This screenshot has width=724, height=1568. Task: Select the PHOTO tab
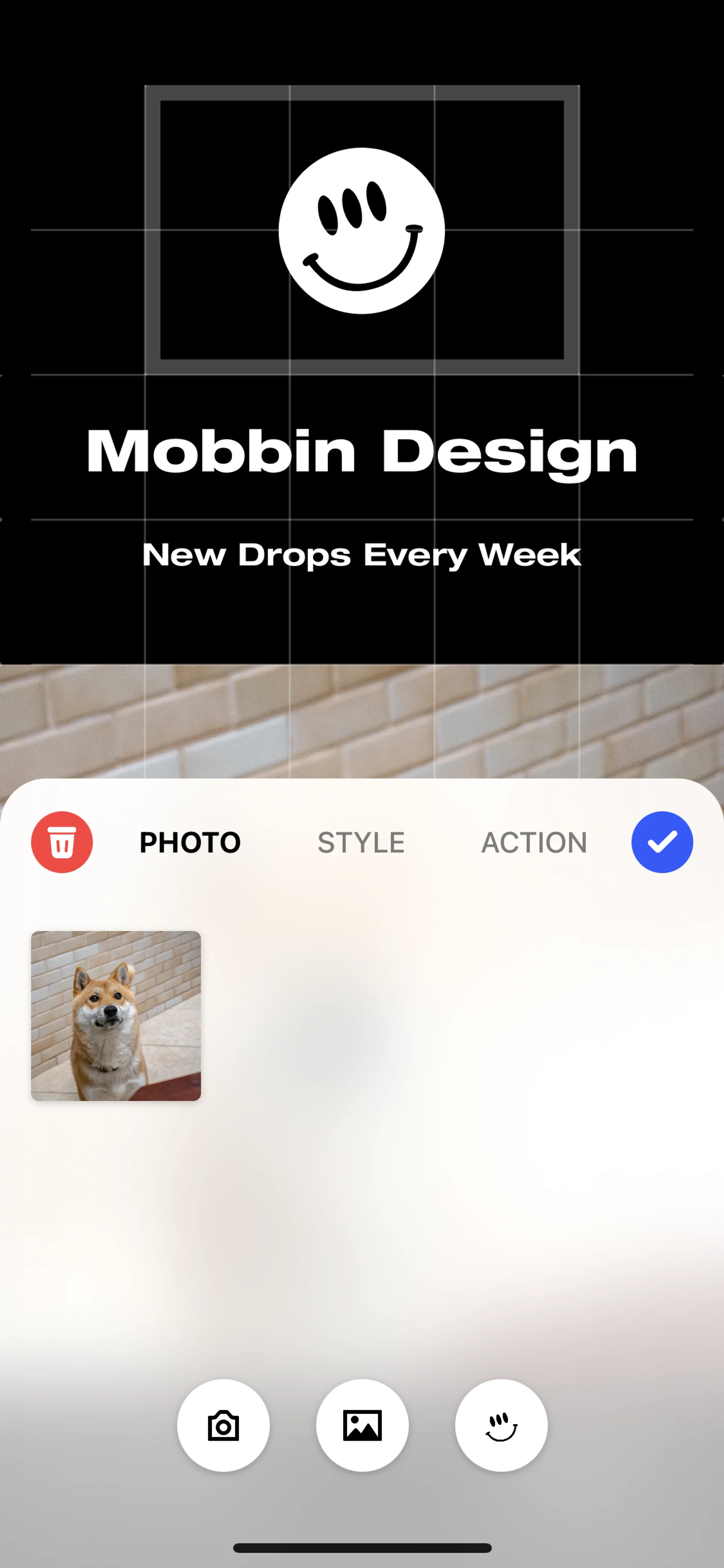[x=190, y=842]
